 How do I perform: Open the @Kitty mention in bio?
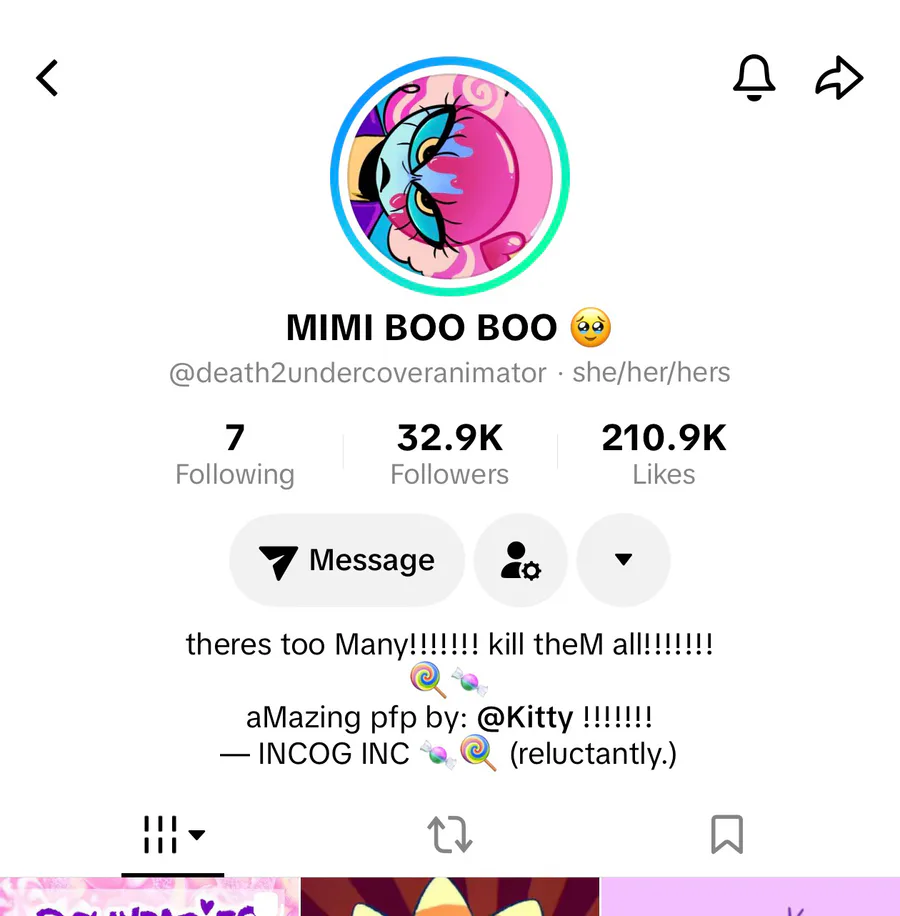click(525, 718)
